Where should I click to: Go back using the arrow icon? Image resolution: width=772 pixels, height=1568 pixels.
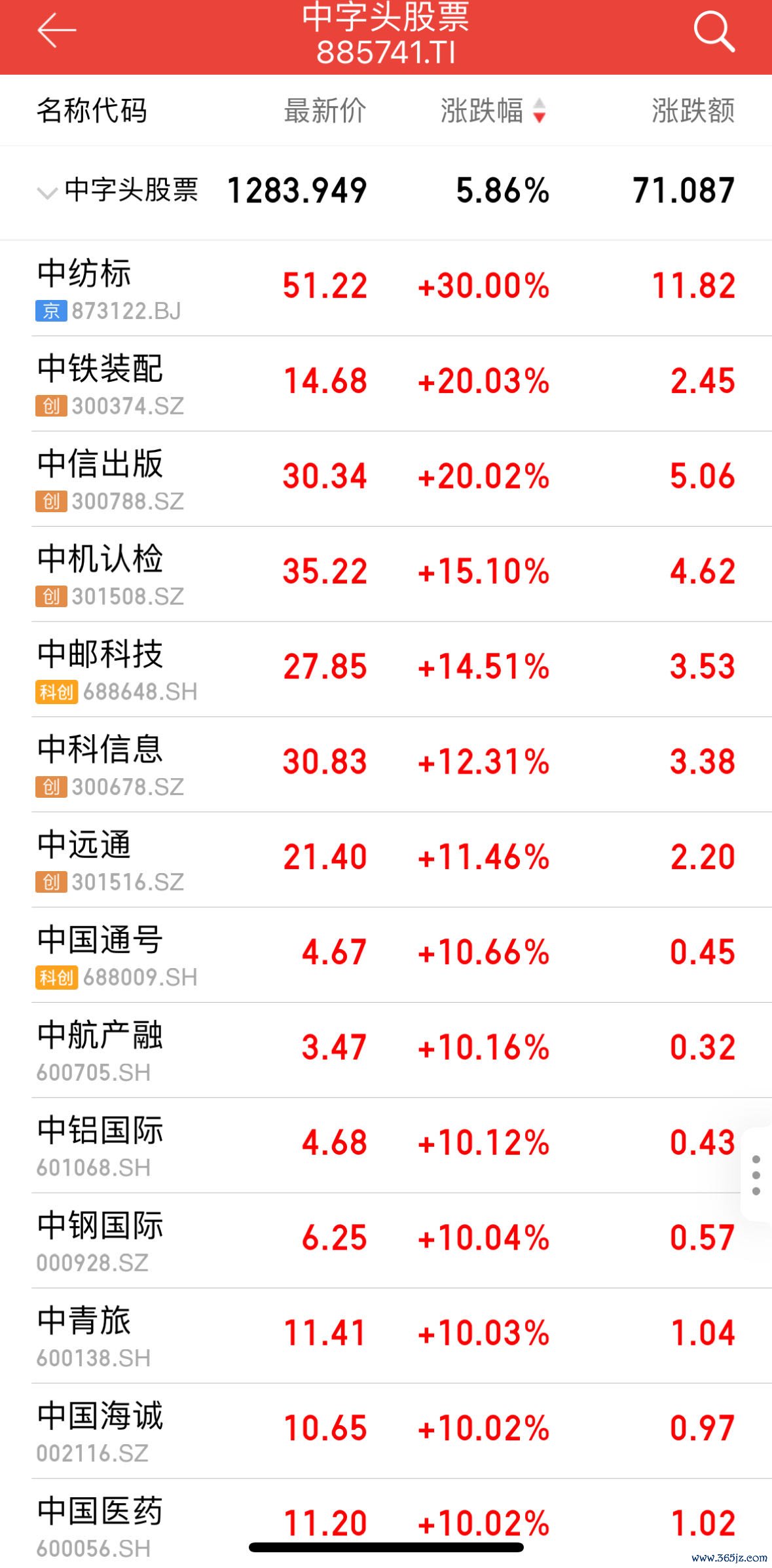point(56,30)
